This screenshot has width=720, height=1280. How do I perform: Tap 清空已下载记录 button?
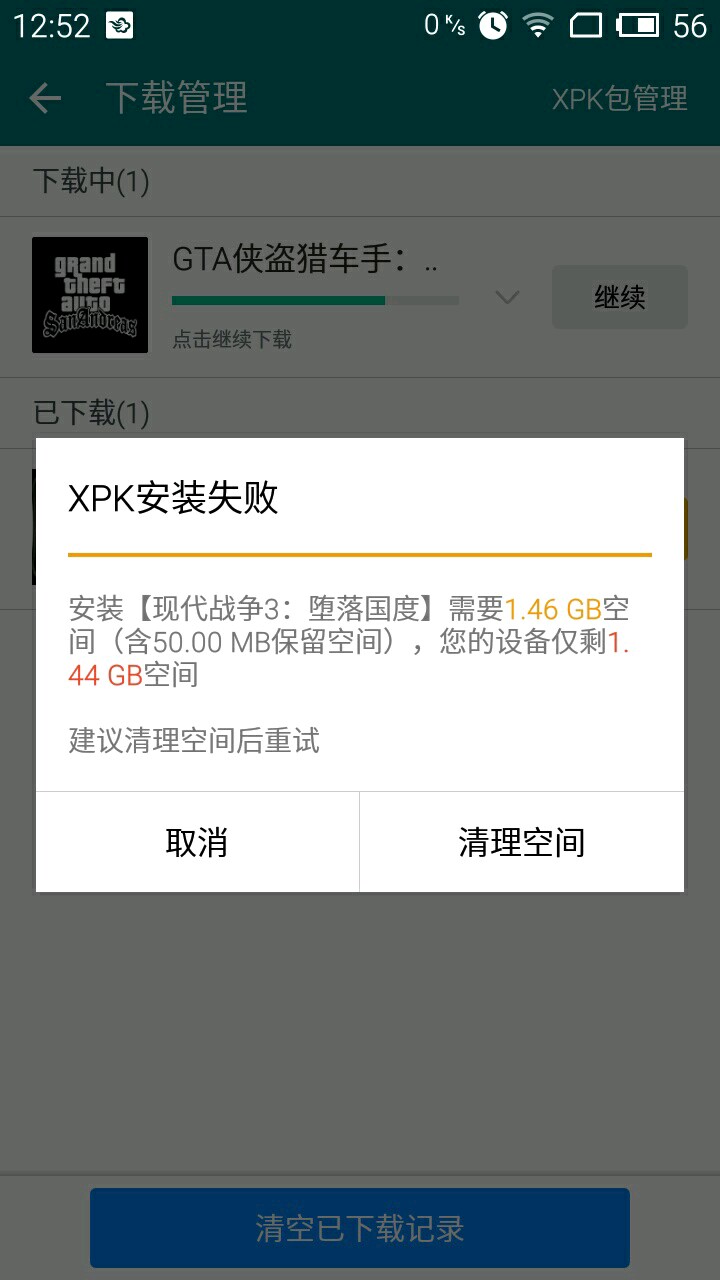360,1228
